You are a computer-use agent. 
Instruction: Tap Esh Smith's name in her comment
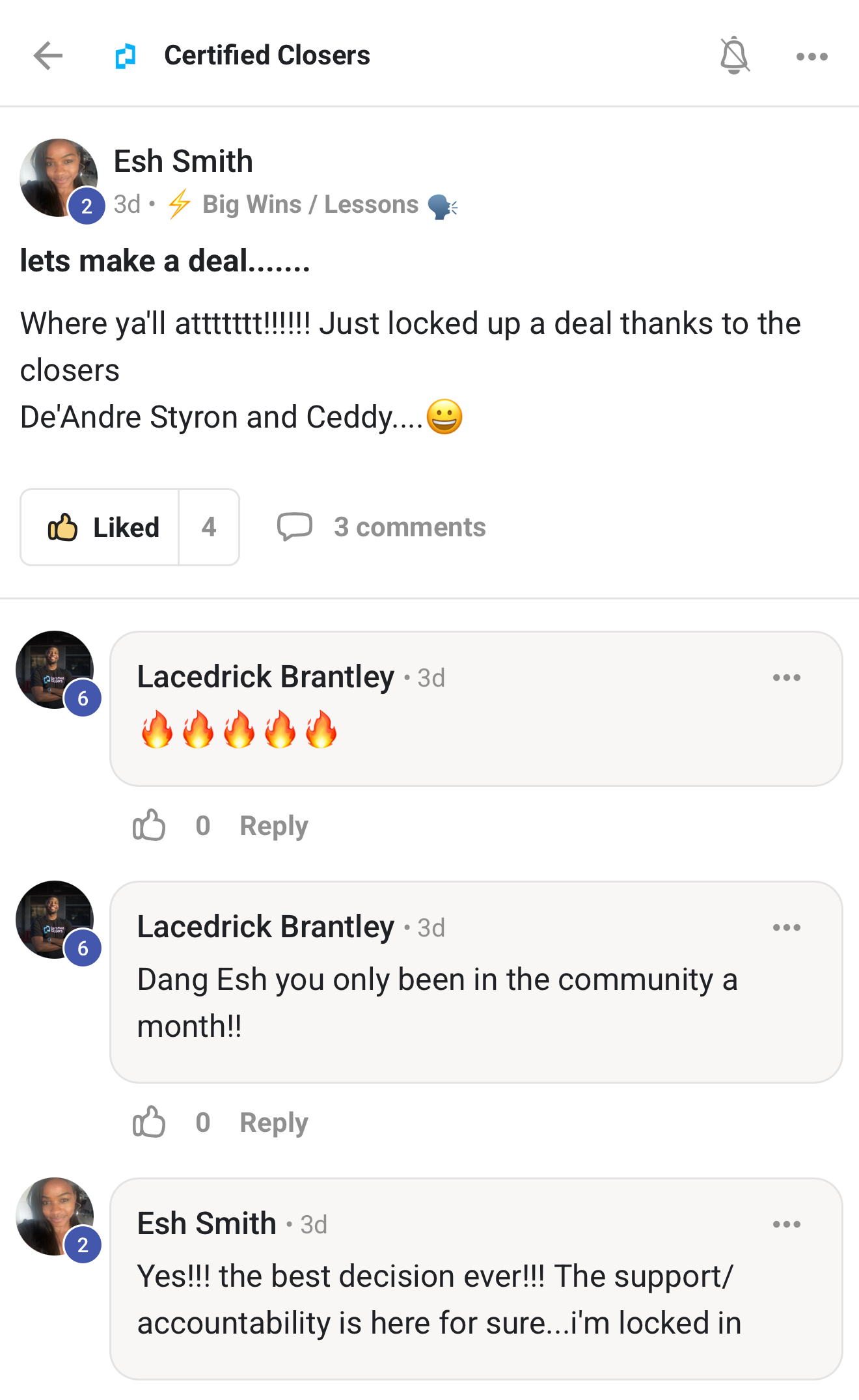(x=206, y=1224)
